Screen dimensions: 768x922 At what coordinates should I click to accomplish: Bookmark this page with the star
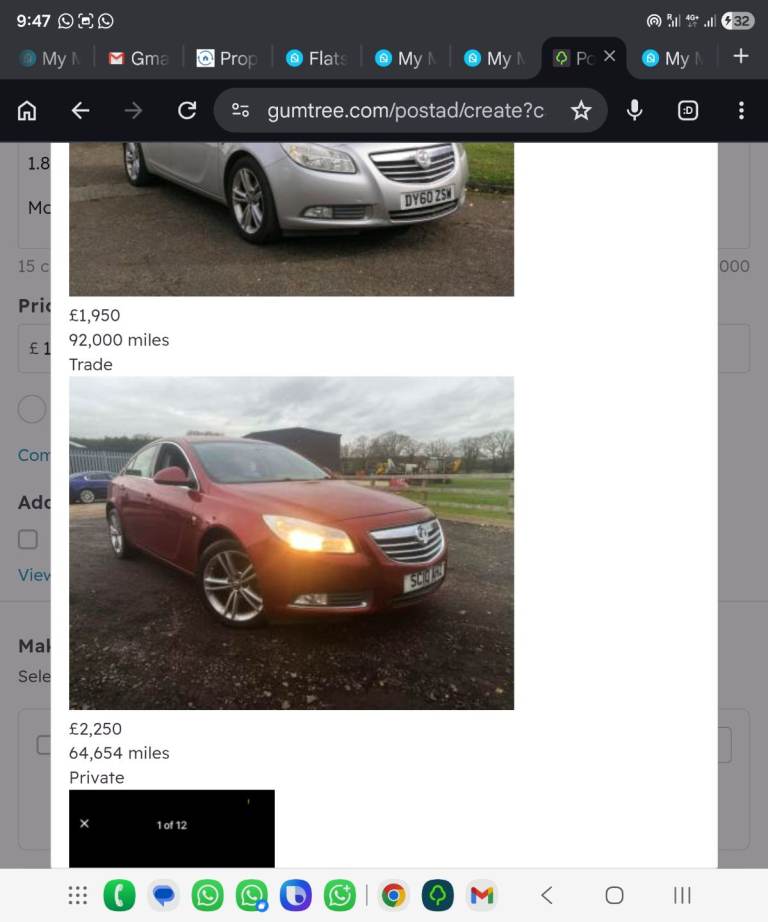coord(581,110)
